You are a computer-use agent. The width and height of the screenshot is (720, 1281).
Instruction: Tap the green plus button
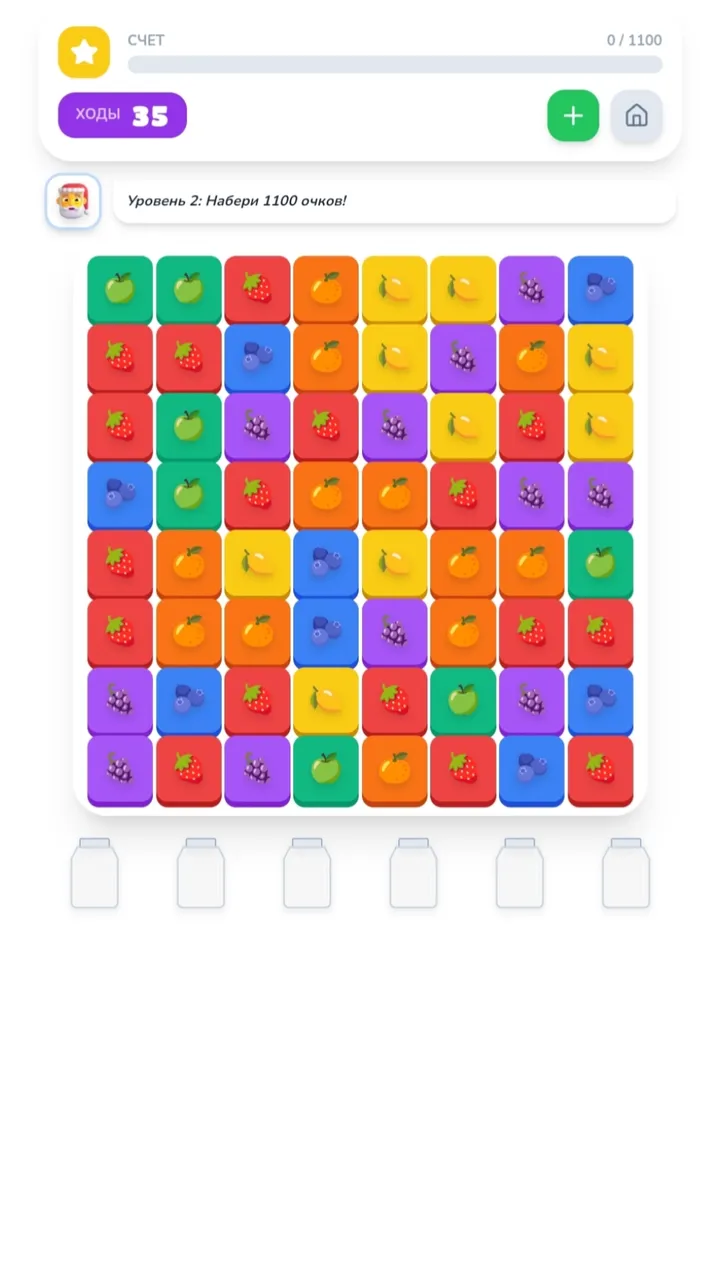573,116
